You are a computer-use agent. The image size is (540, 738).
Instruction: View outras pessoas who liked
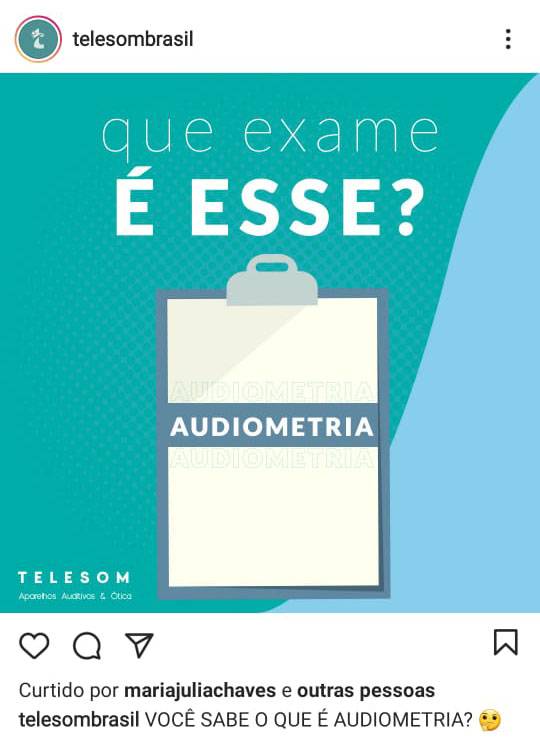point(366,690)
